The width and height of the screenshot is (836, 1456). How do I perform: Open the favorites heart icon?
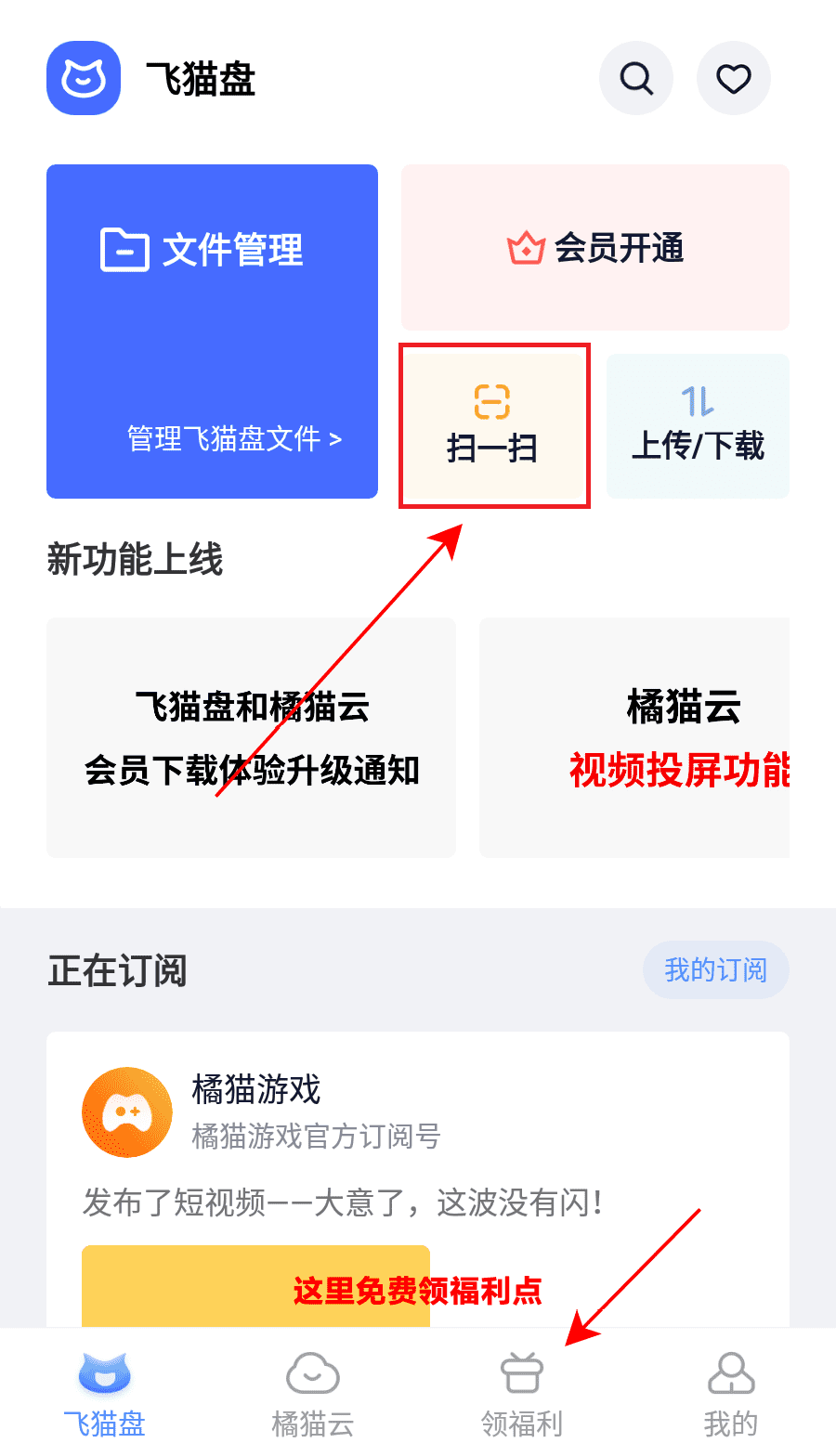(733, 79)
